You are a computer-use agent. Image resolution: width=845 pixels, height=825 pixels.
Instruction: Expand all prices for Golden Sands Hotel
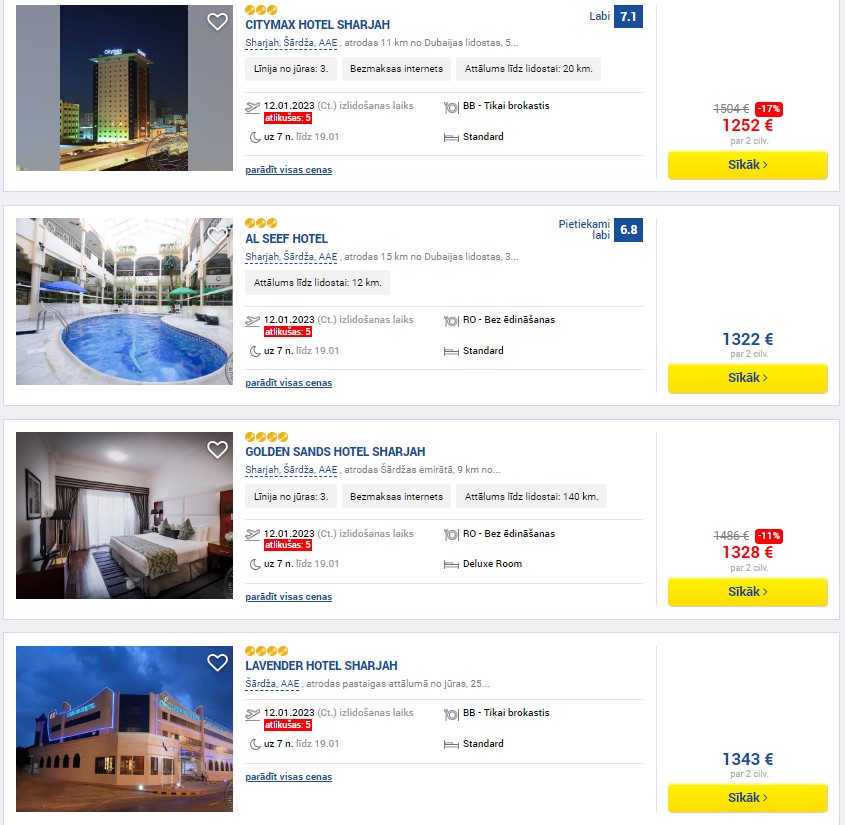288,597
